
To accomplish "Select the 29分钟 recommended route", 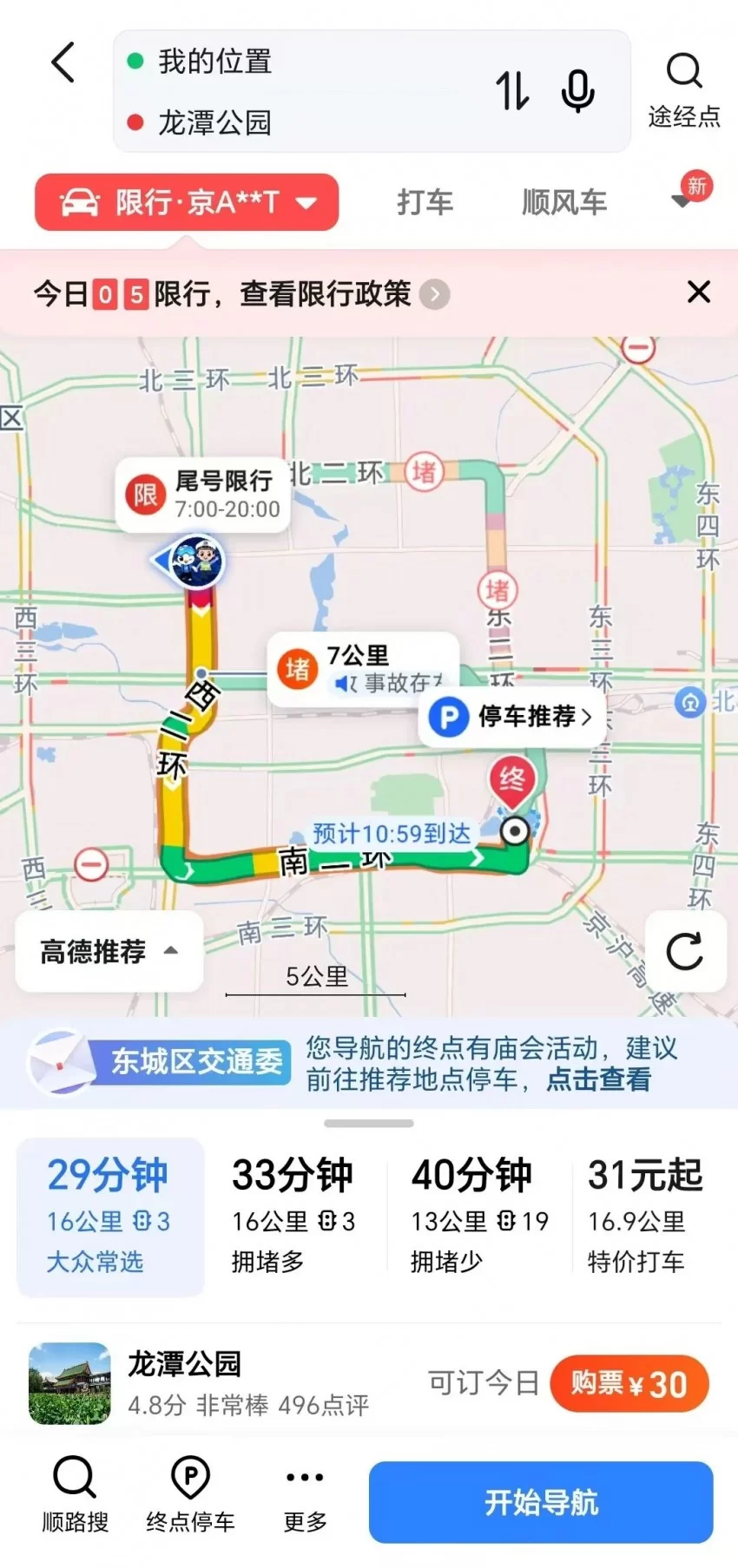I will pyautogui.click(x=109, y=1215).
